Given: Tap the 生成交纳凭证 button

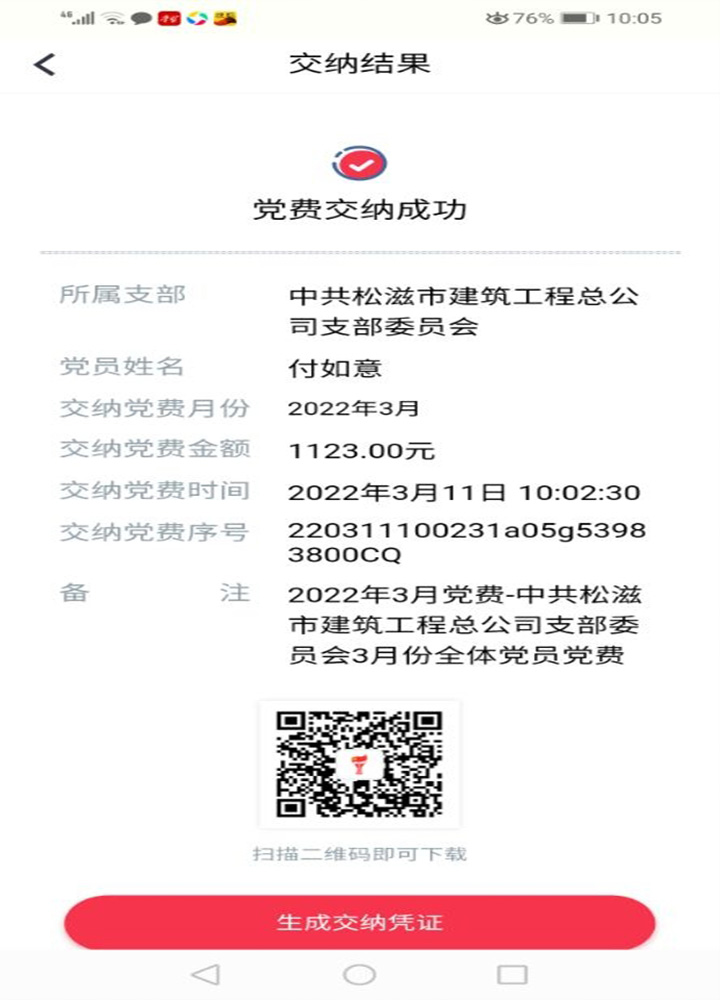Looking at the screenshot, I should (360, 922).
